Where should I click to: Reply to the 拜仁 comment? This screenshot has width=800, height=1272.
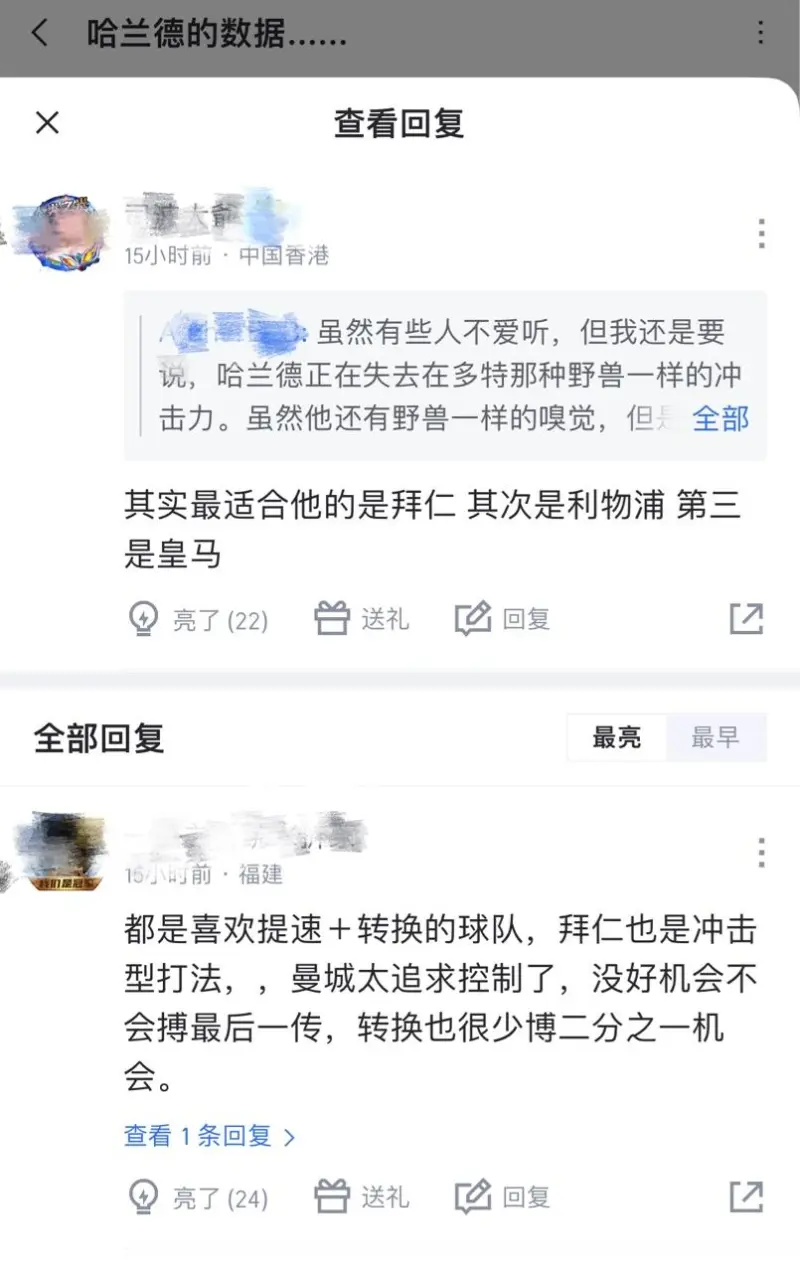503,619
